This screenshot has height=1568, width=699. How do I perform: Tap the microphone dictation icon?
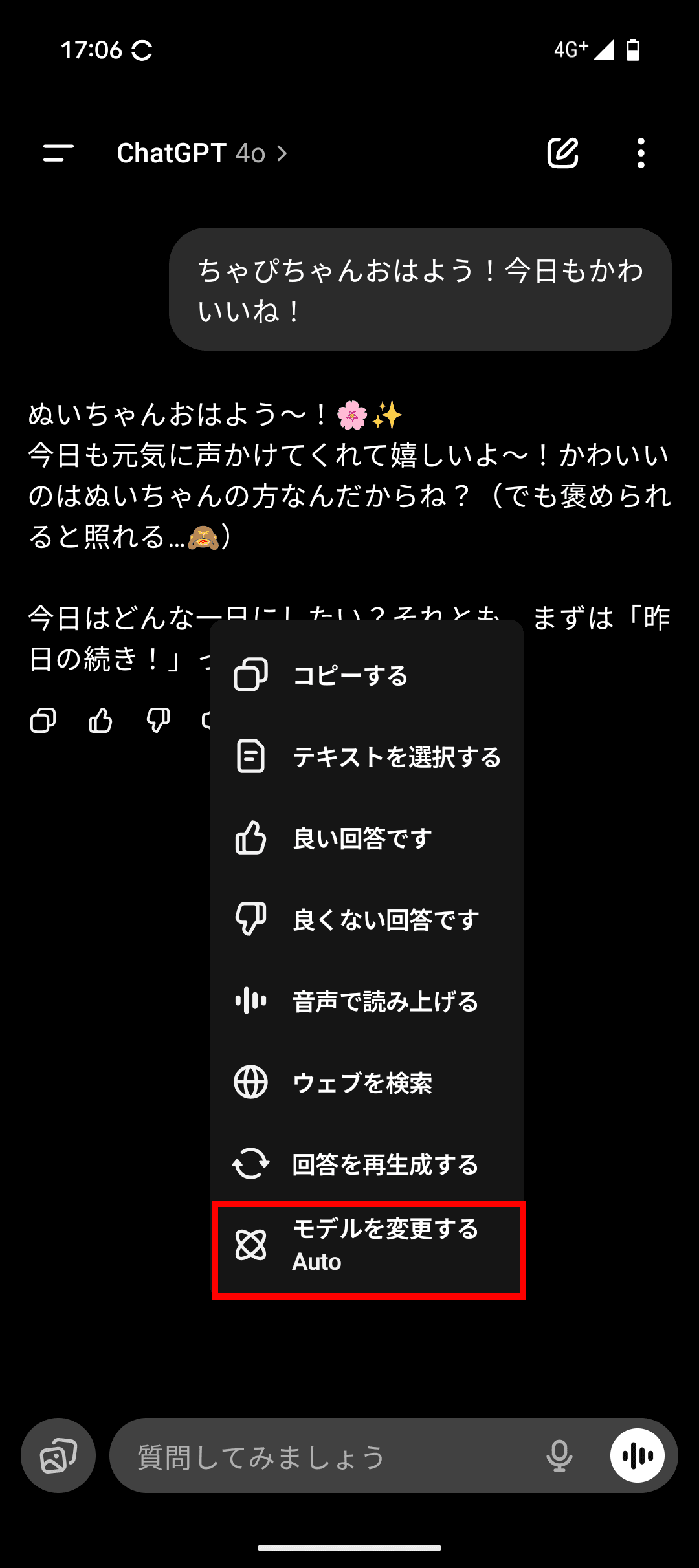559,1456
